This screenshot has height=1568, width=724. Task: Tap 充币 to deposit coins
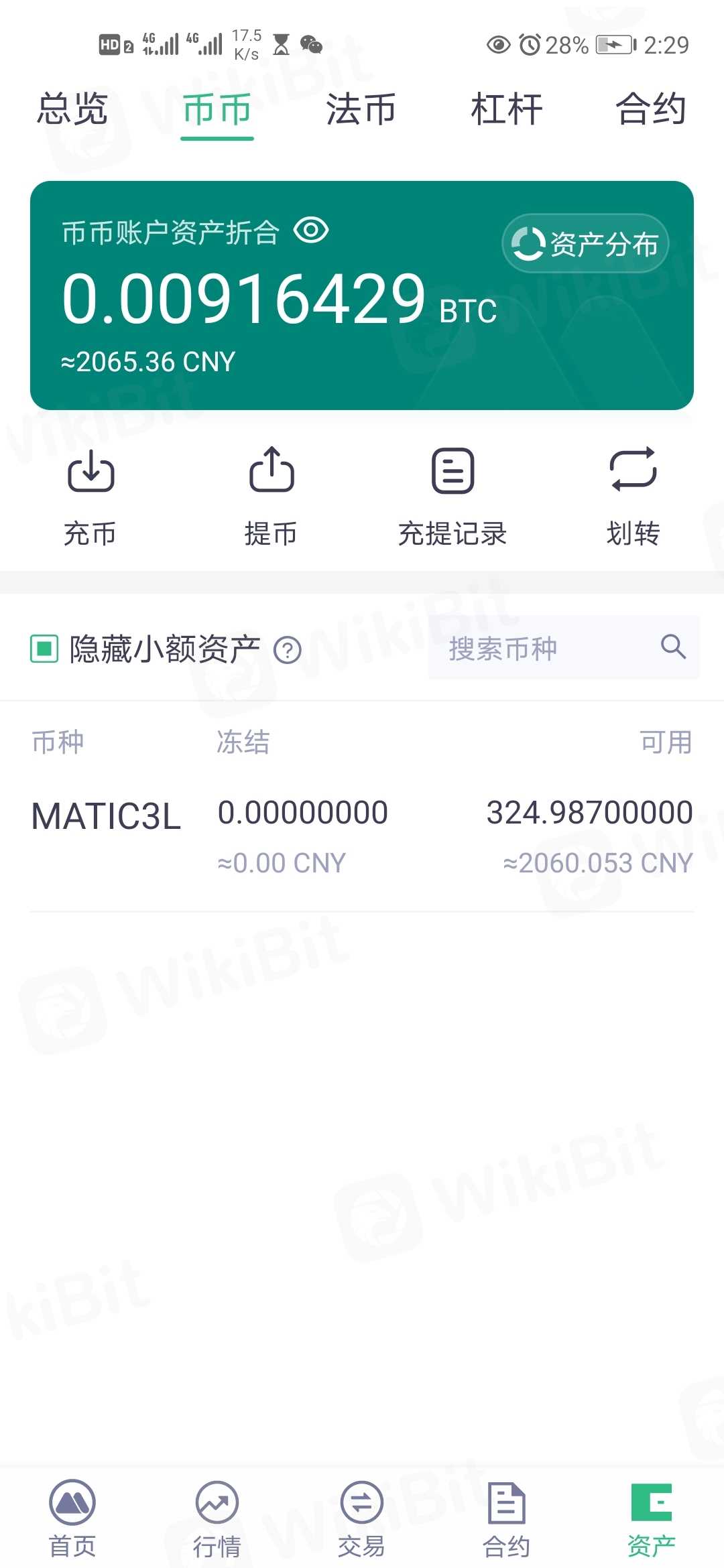(x=90, y=496)
